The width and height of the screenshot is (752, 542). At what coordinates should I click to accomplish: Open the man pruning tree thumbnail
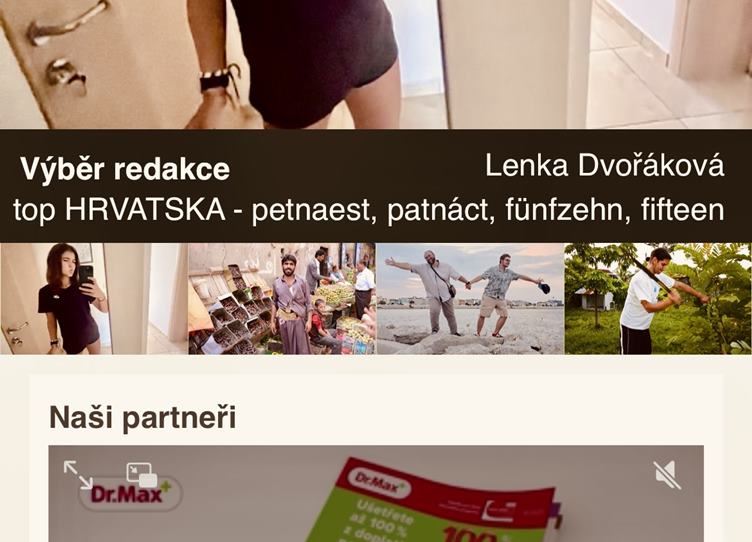tap(657, 298)
